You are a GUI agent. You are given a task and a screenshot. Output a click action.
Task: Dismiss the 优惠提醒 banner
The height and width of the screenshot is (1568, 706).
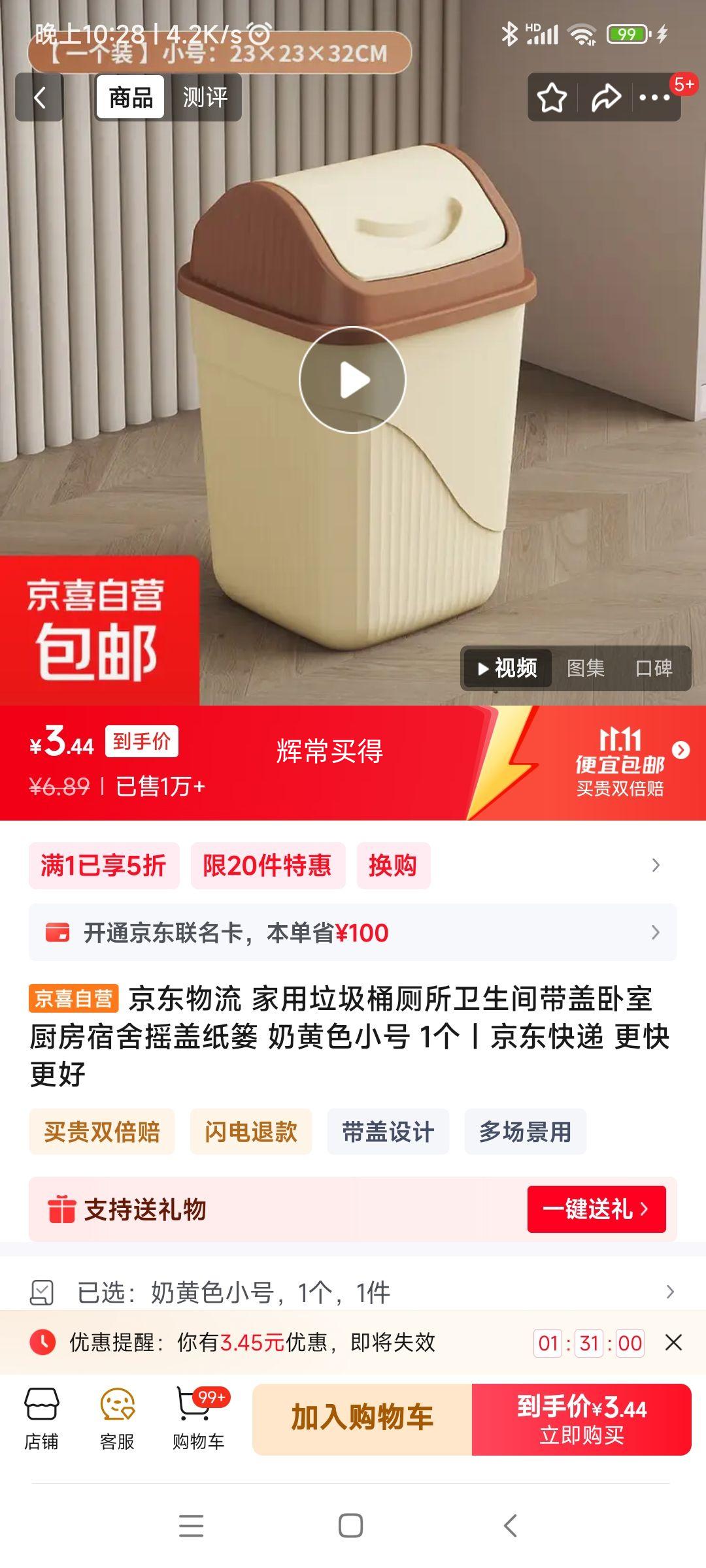(673, 1343)
